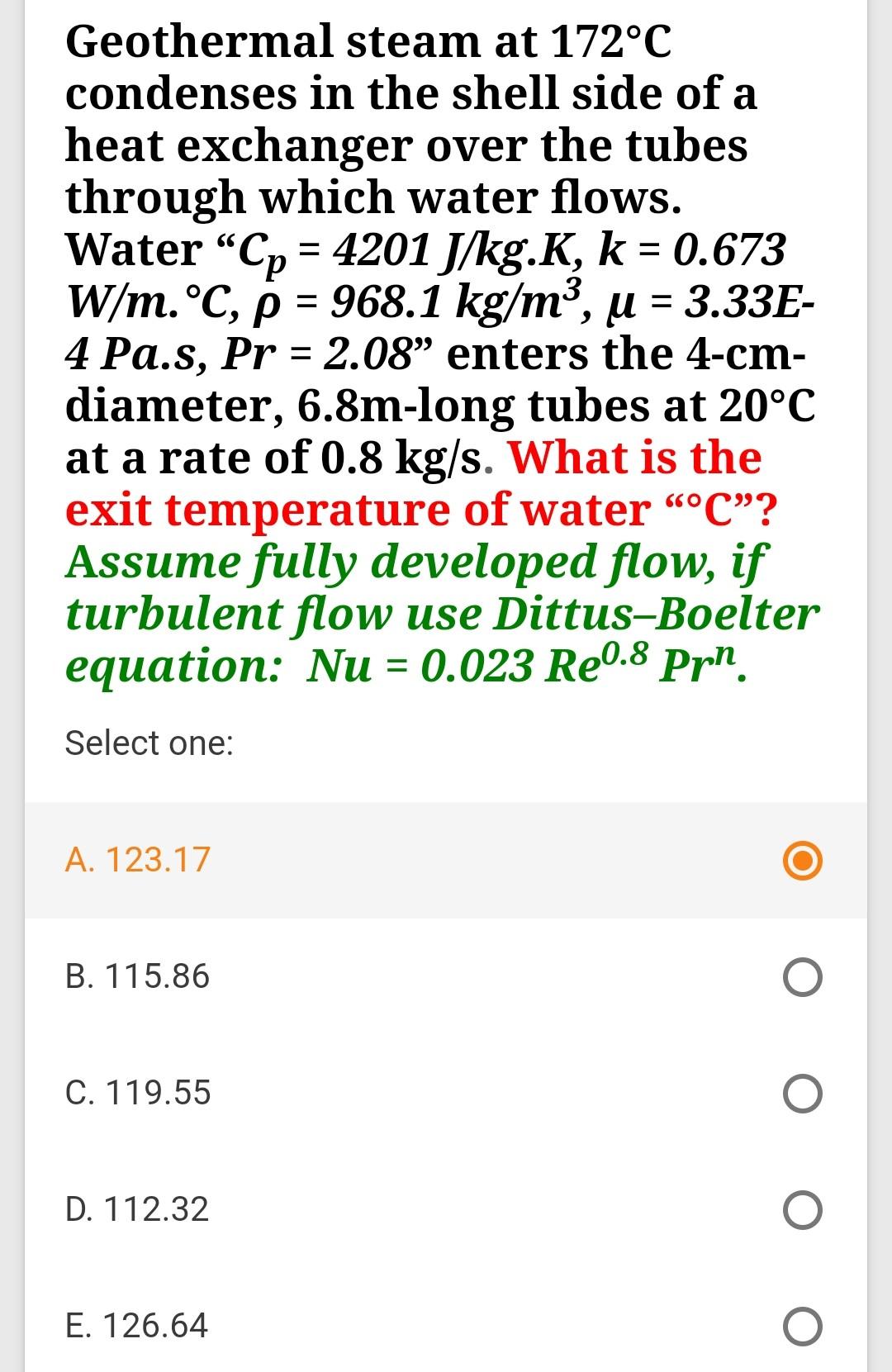The width and height of the screenshot is (892, 1372).
Task: Select option E. 126.64
Action: click(x=802, y=1327)
